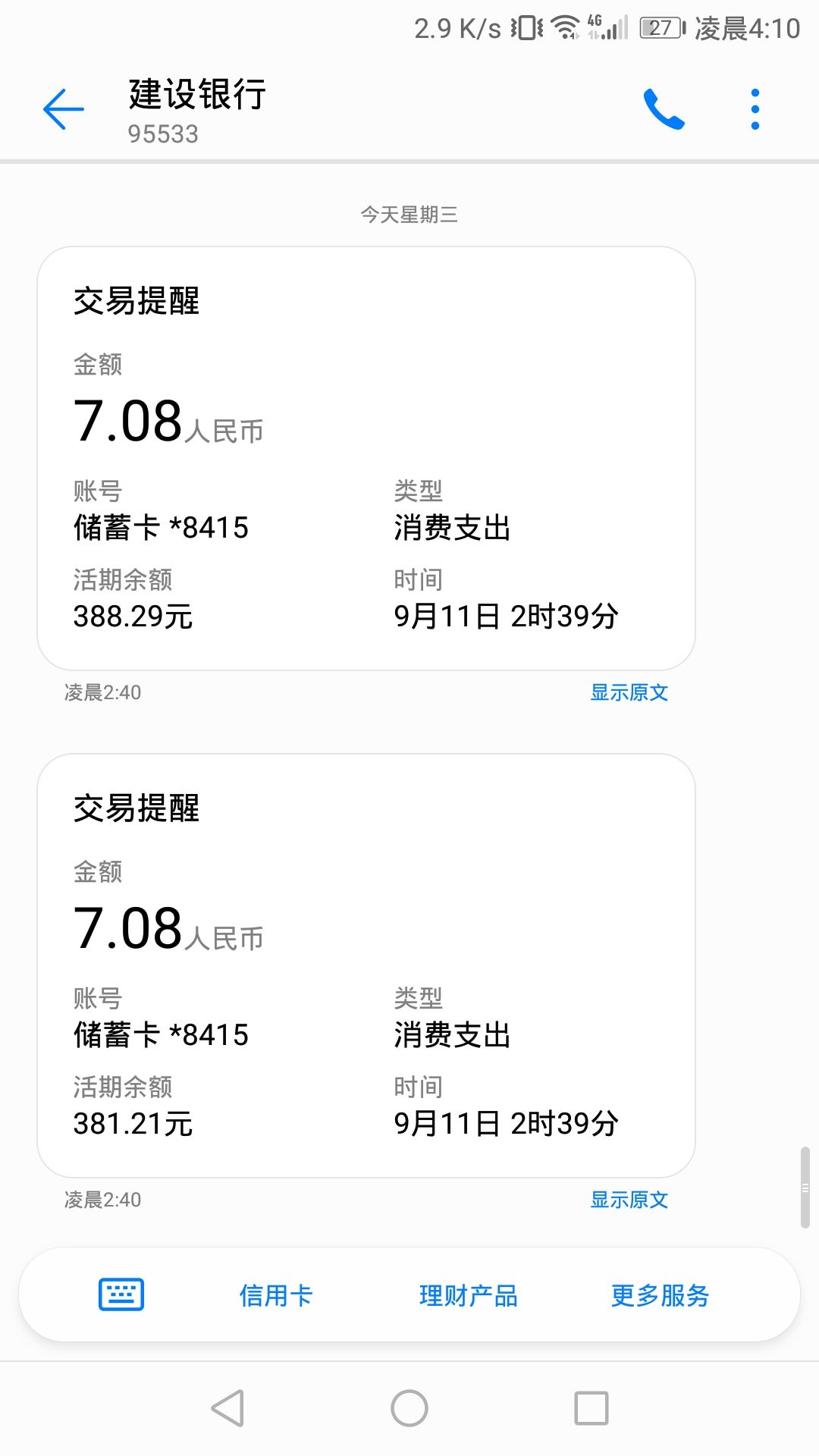Show original text for 381.21元 balance message
Viewport: 819px width, 1456px height.
point(629,1200)
